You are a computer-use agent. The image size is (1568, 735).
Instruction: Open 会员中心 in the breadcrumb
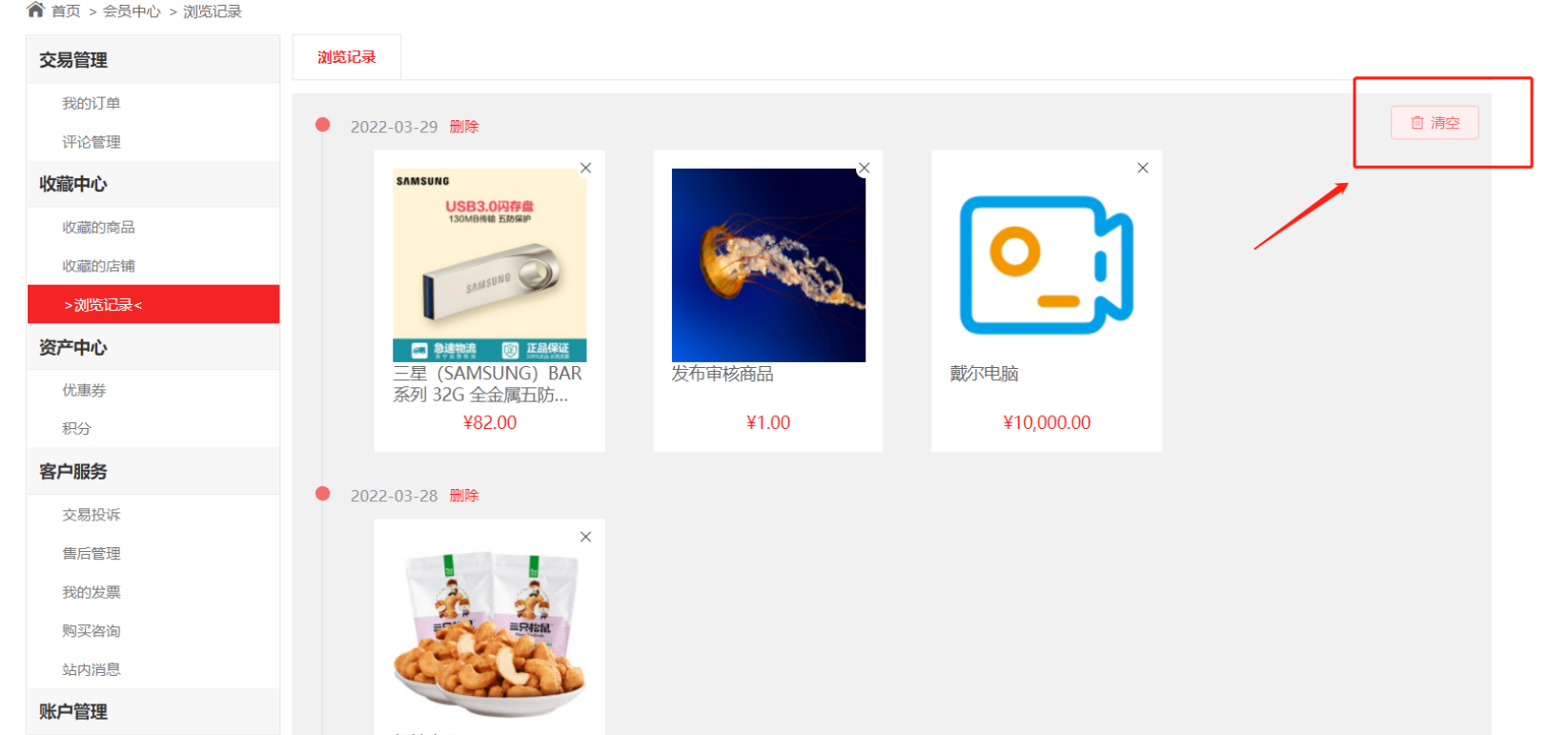(x=132, y=11)
